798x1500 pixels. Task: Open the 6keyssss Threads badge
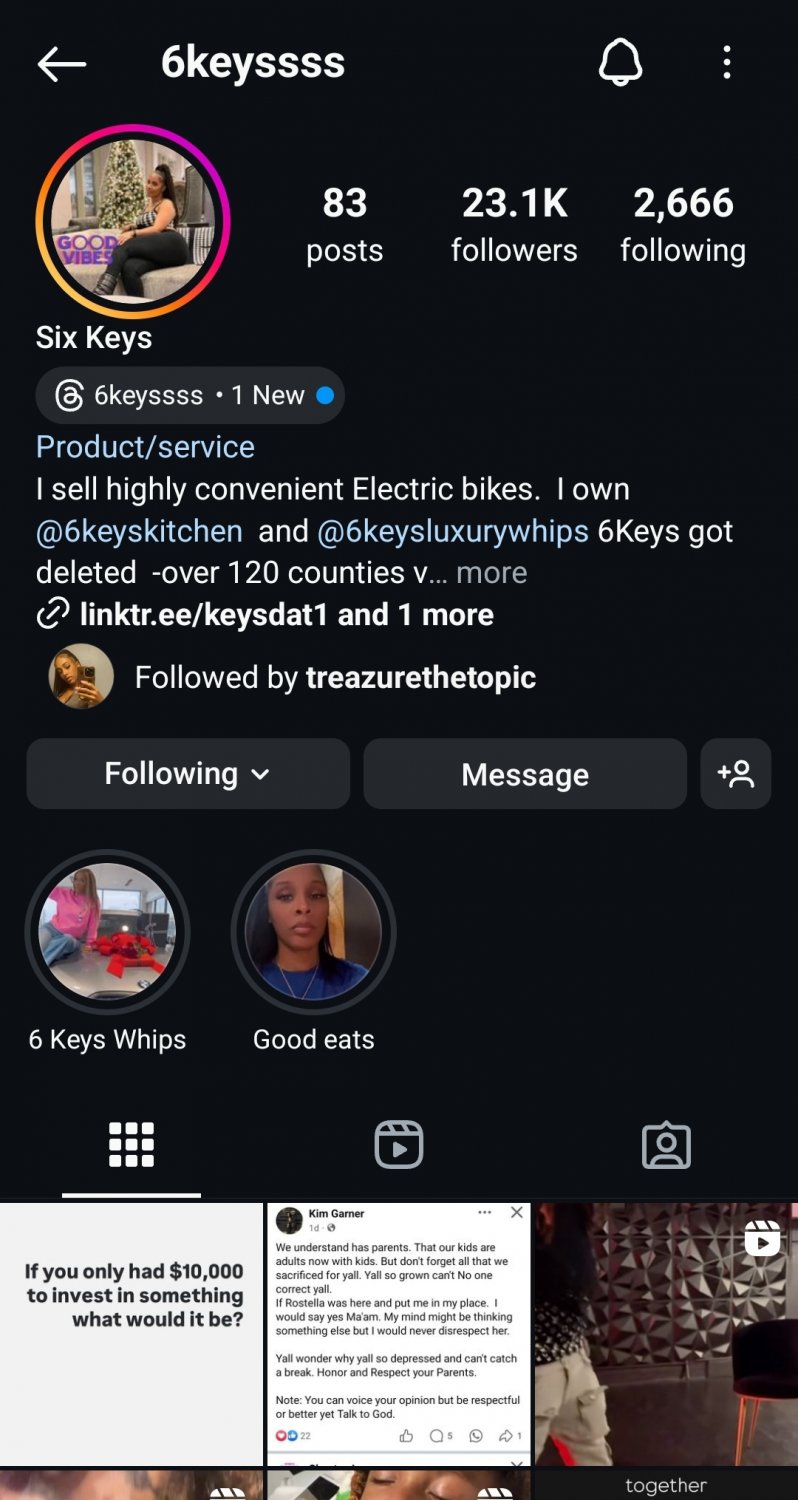pyautogui.click(x=190, y=395)
